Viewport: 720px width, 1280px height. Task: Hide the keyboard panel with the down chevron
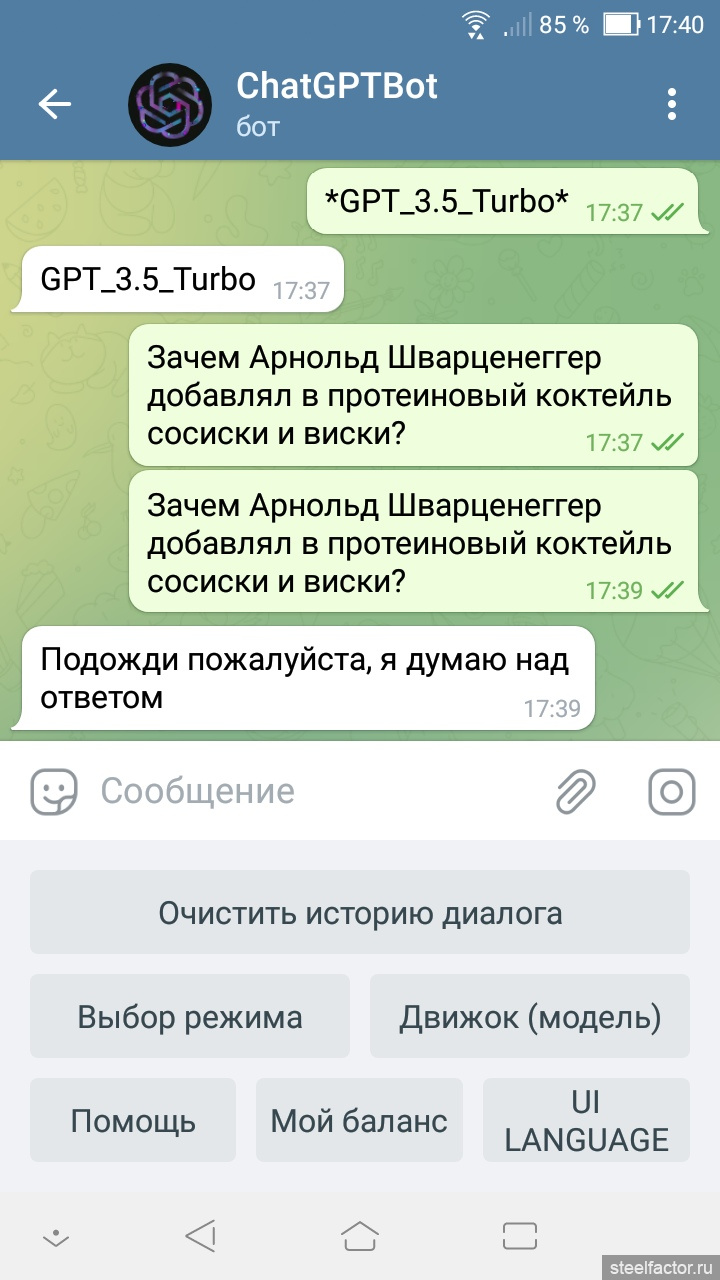click(56, 1237)
